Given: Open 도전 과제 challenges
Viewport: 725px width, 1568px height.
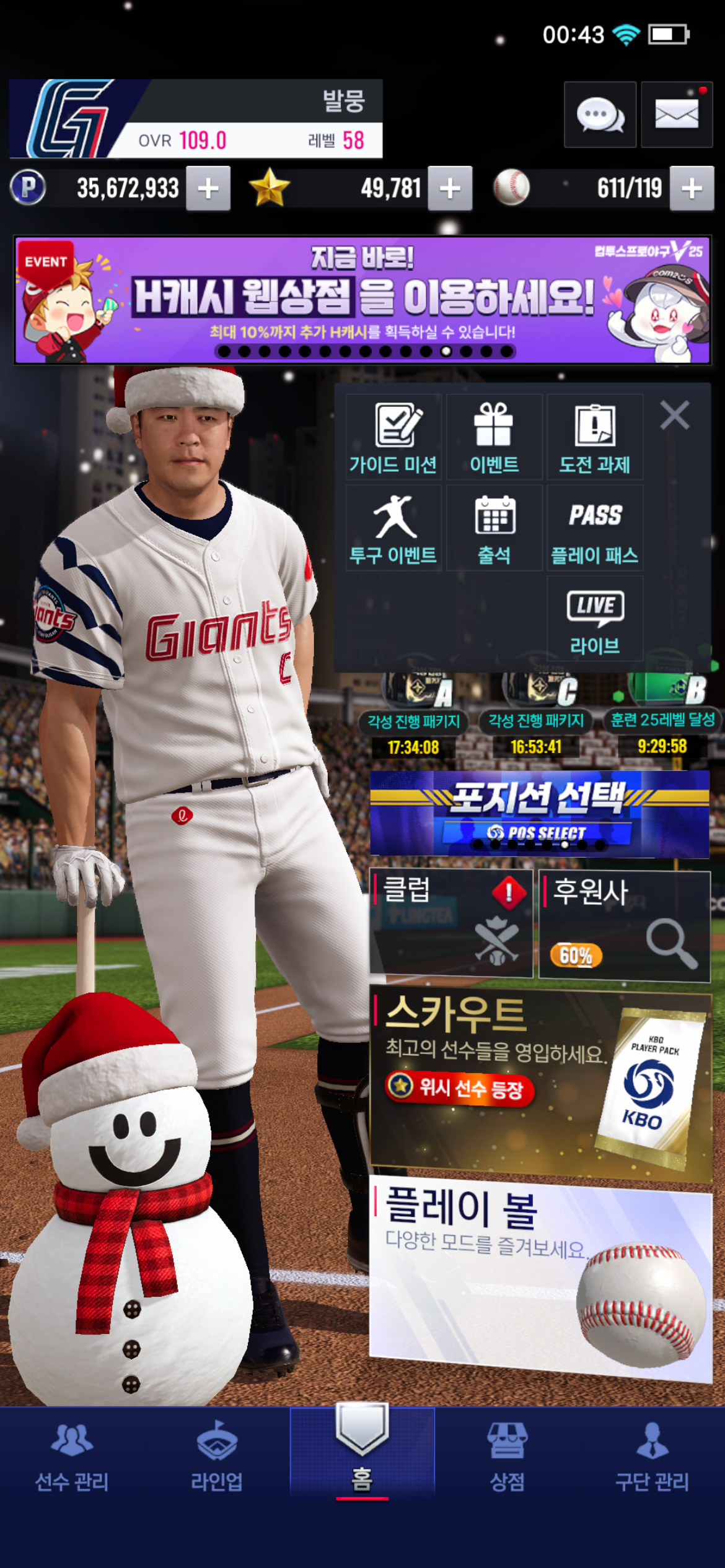Looking at the screenshot, I should (x=595, y=438).
